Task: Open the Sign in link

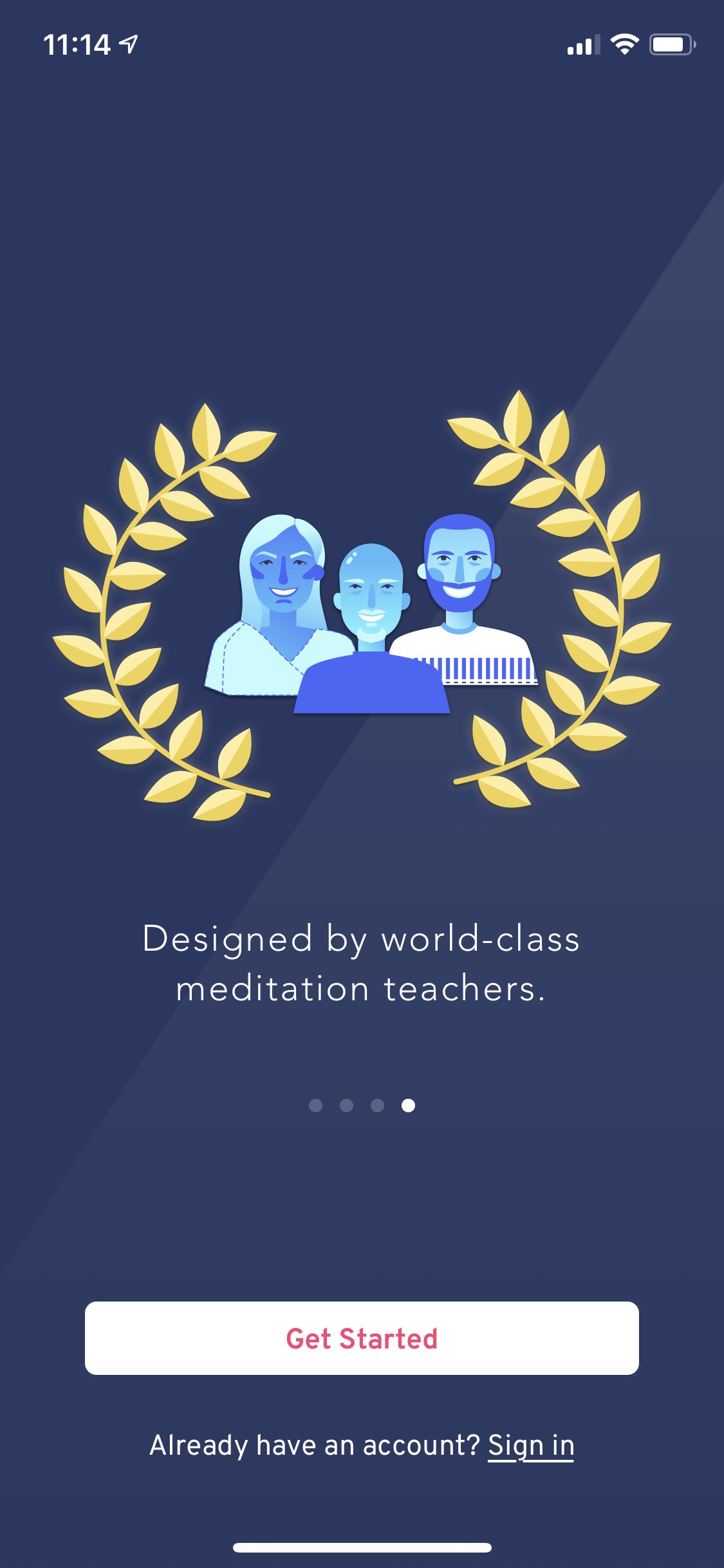Action: click(x=530, y=1446)
